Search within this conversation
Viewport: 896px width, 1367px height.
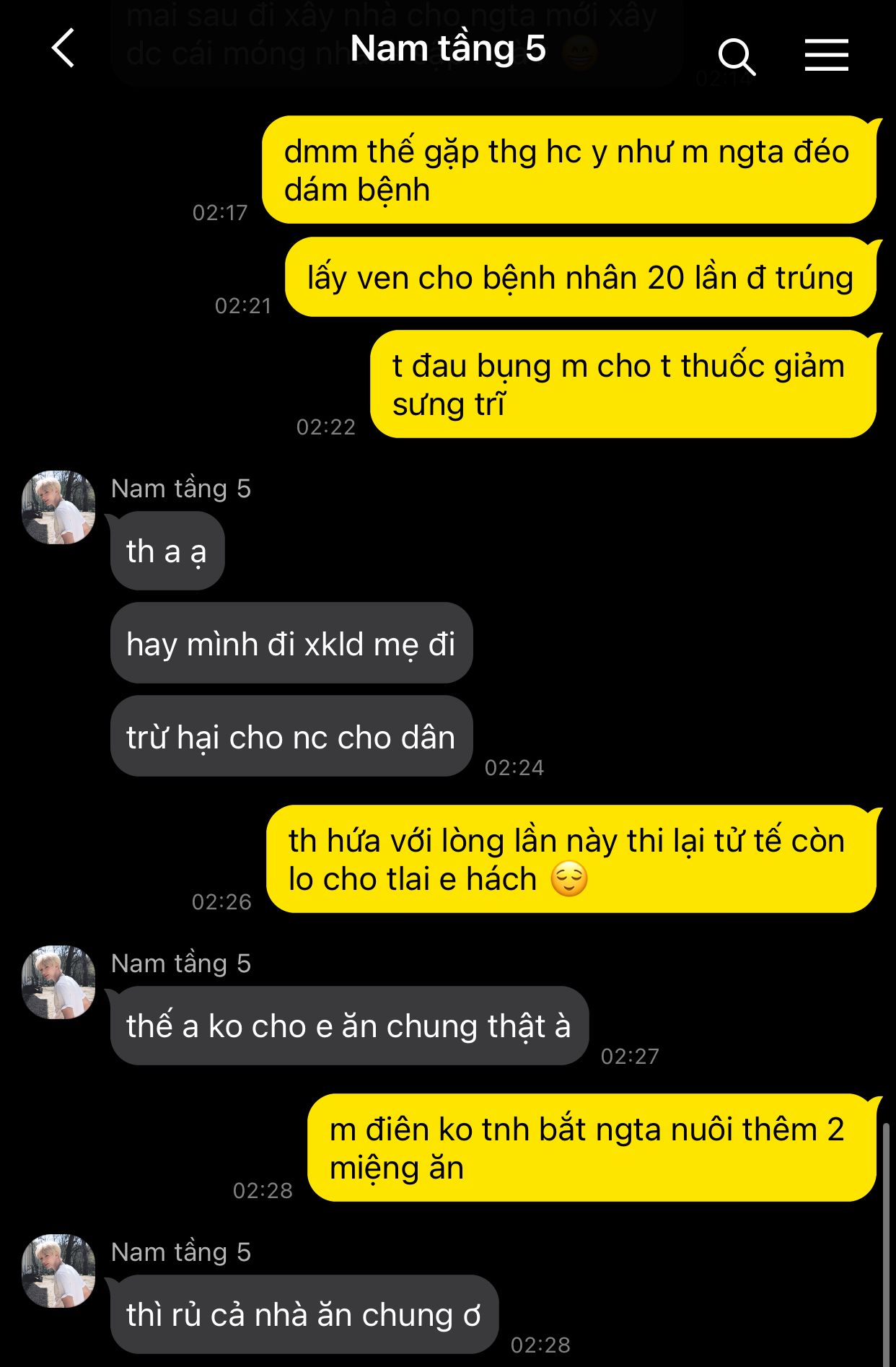pos(736,56)
